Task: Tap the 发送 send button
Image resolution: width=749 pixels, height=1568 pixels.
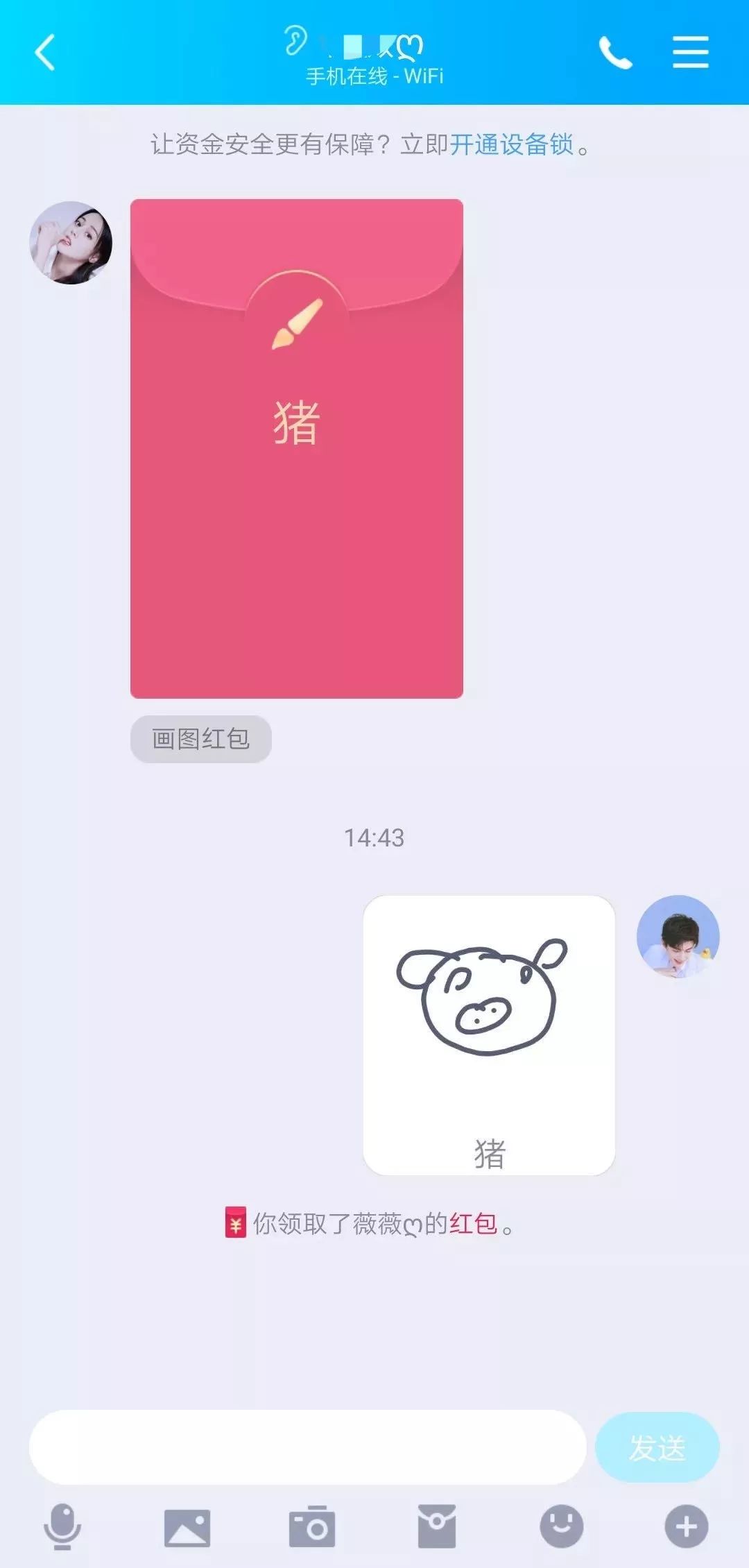Action: coord(657,1447)
